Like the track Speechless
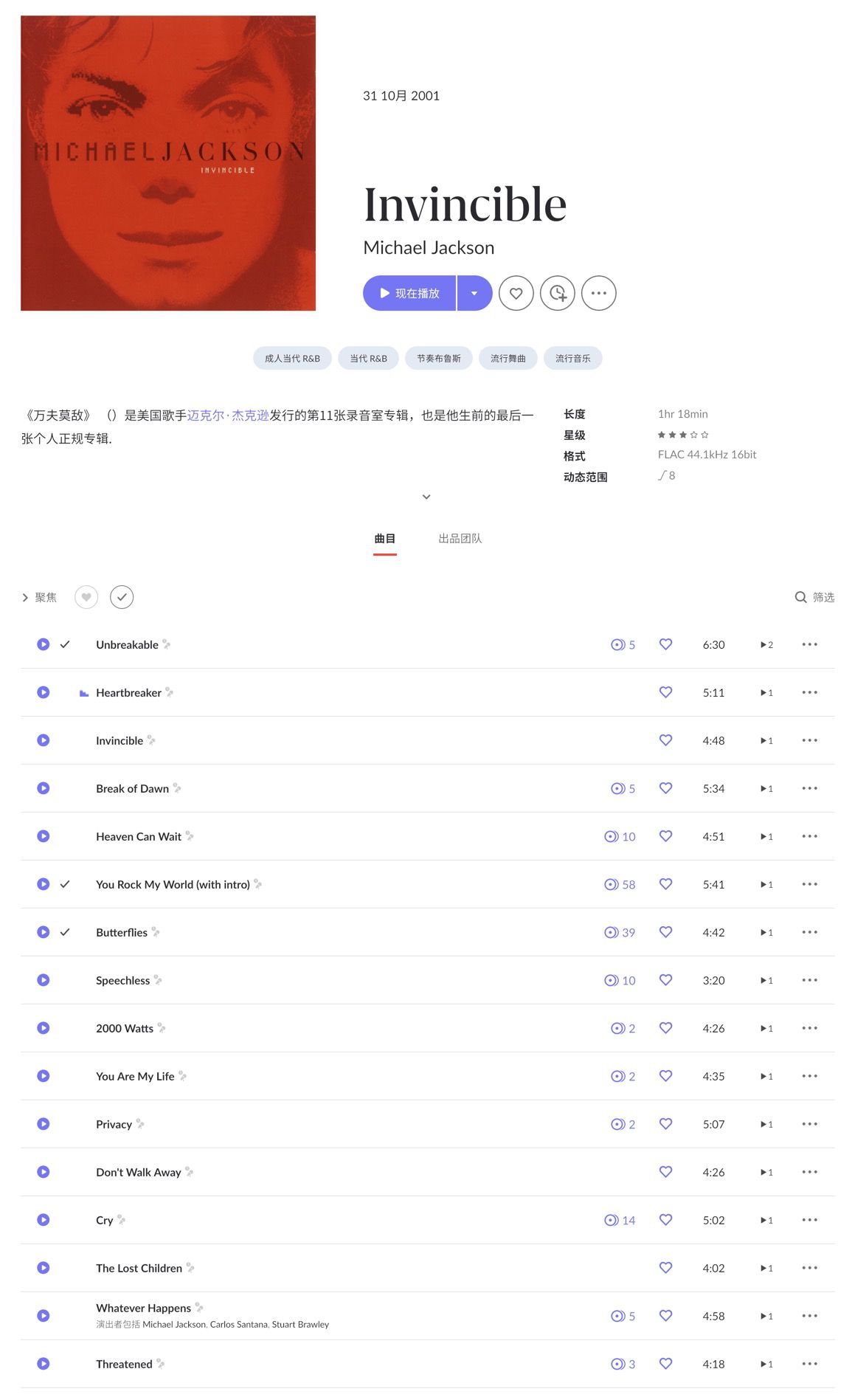852x1400 pixels. coord(665,980)
